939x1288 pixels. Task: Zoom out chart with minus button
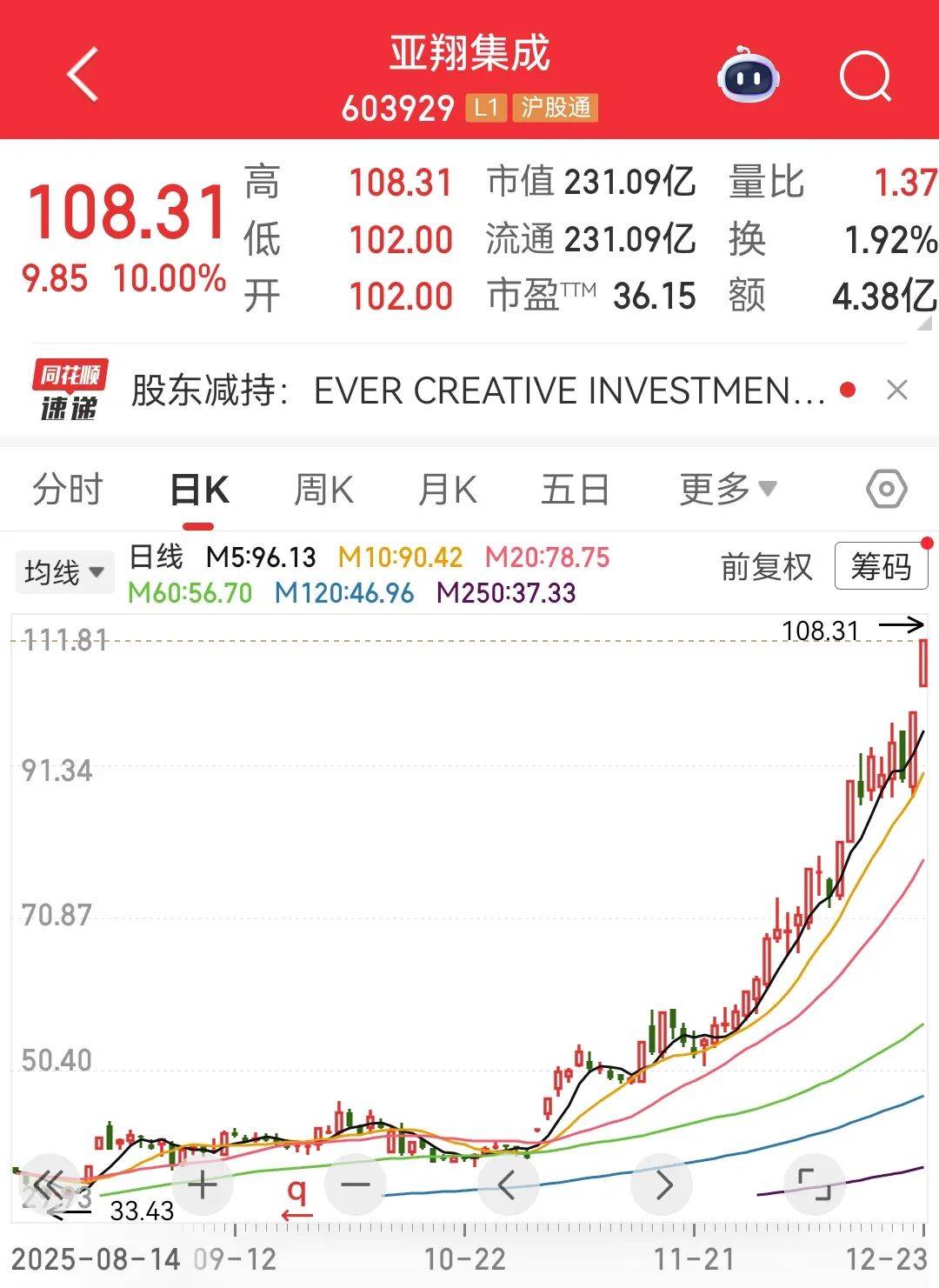[356, 1185]
